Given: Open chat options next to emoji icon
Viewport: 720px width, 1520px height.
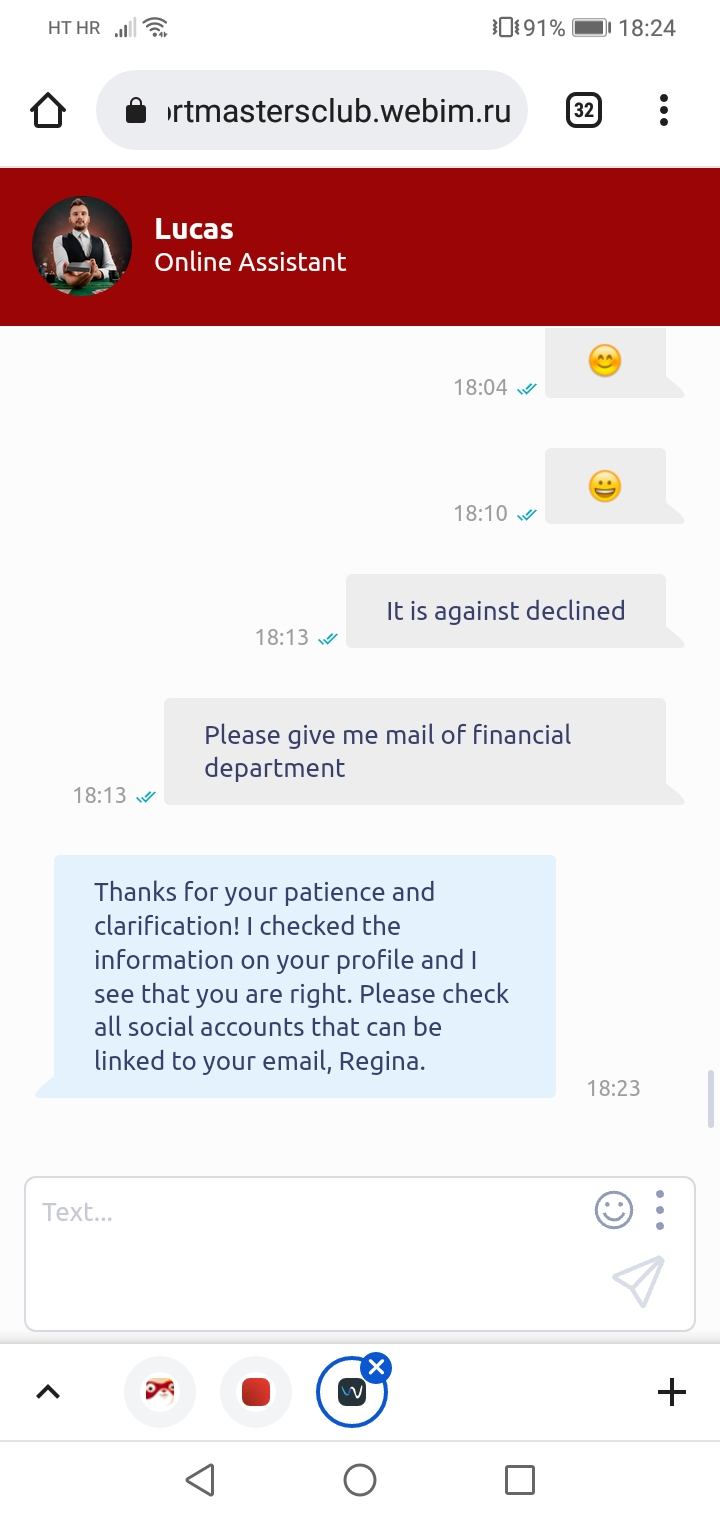Looking at the screenshot, I should 660,1211.
